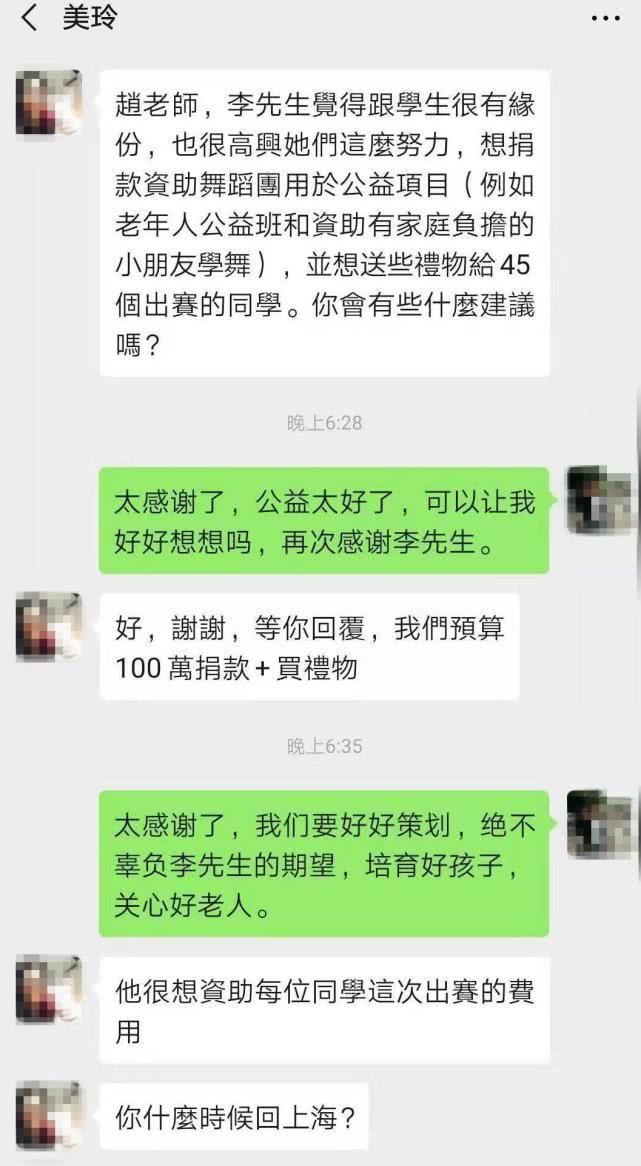This screenshot has width=641, height=1166.
Task: Go back from the chat with 美玲
Action: click(30, 19)
